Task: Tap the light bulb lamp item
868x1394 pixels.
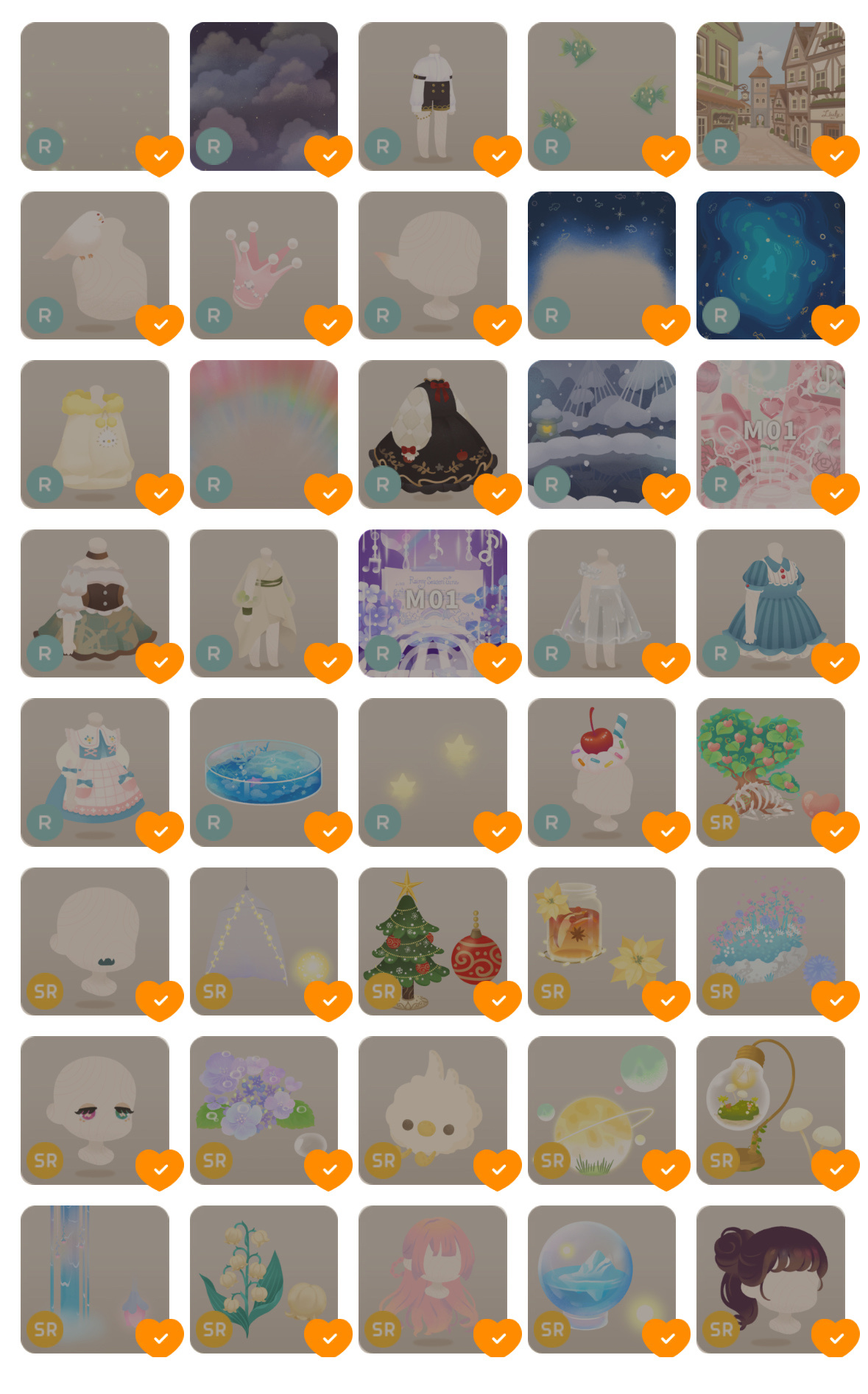Action: tap(770, 1110)
